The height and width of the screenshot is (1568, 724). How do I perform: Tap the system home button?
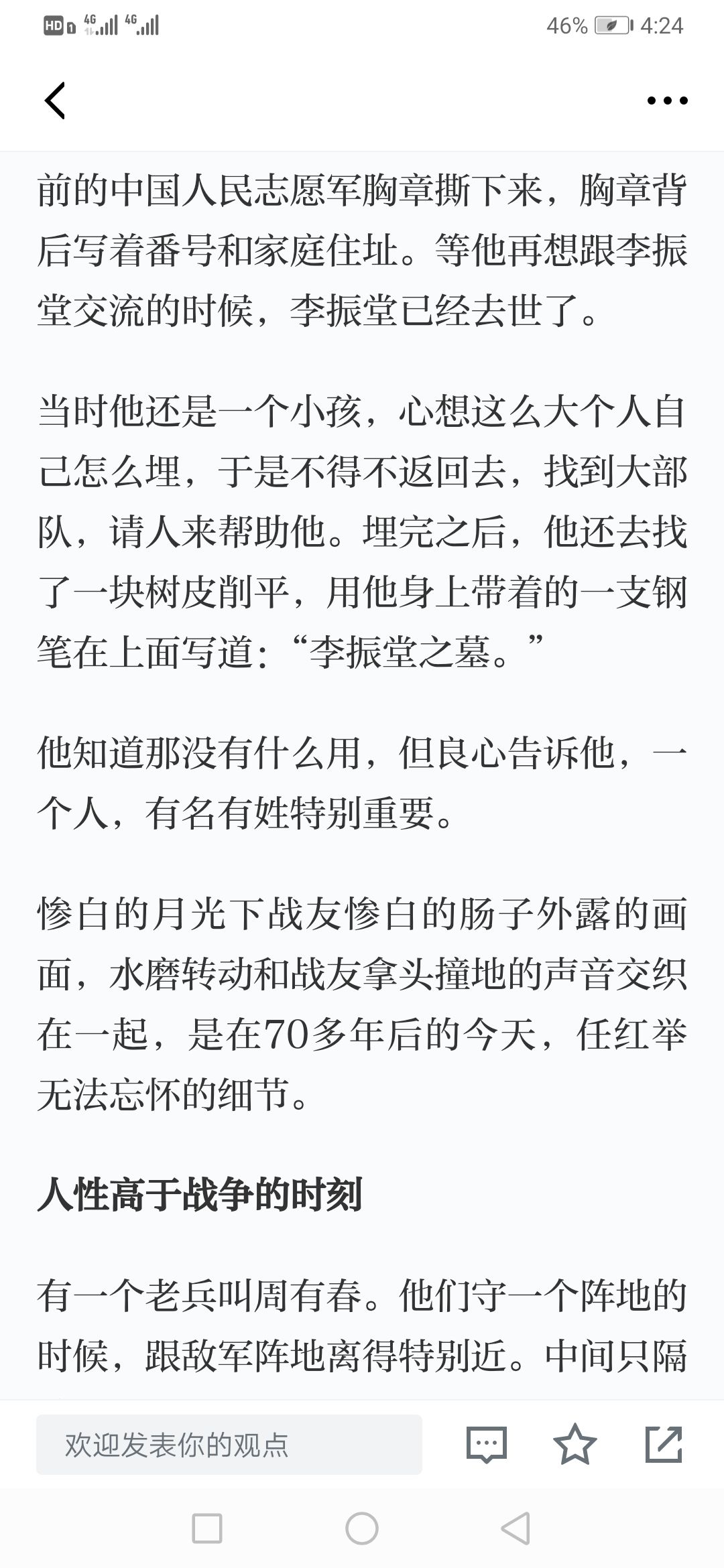[x=362, y=1528]
